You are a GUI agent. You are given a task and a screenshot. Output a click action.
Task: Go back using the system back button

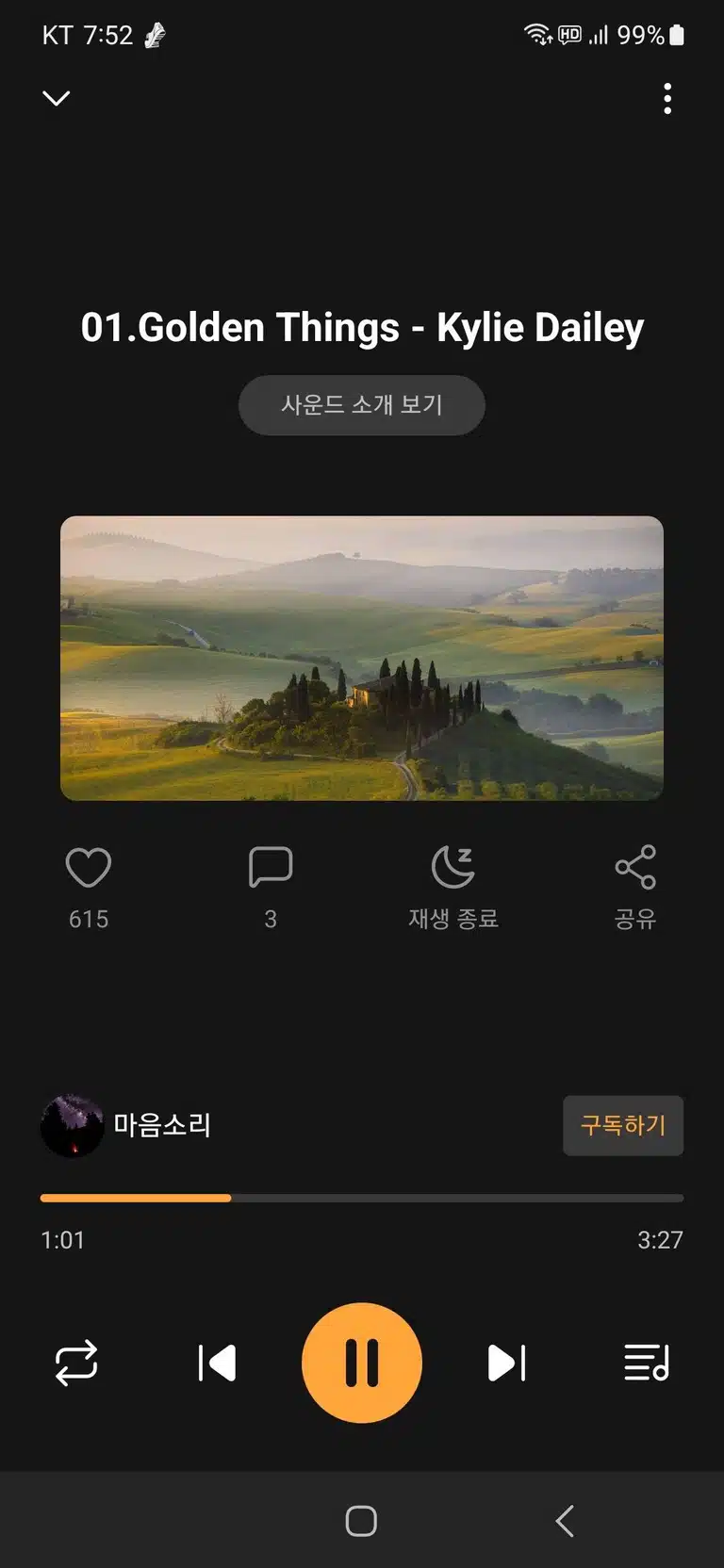pyautogui.click(x=565, y=1521)
